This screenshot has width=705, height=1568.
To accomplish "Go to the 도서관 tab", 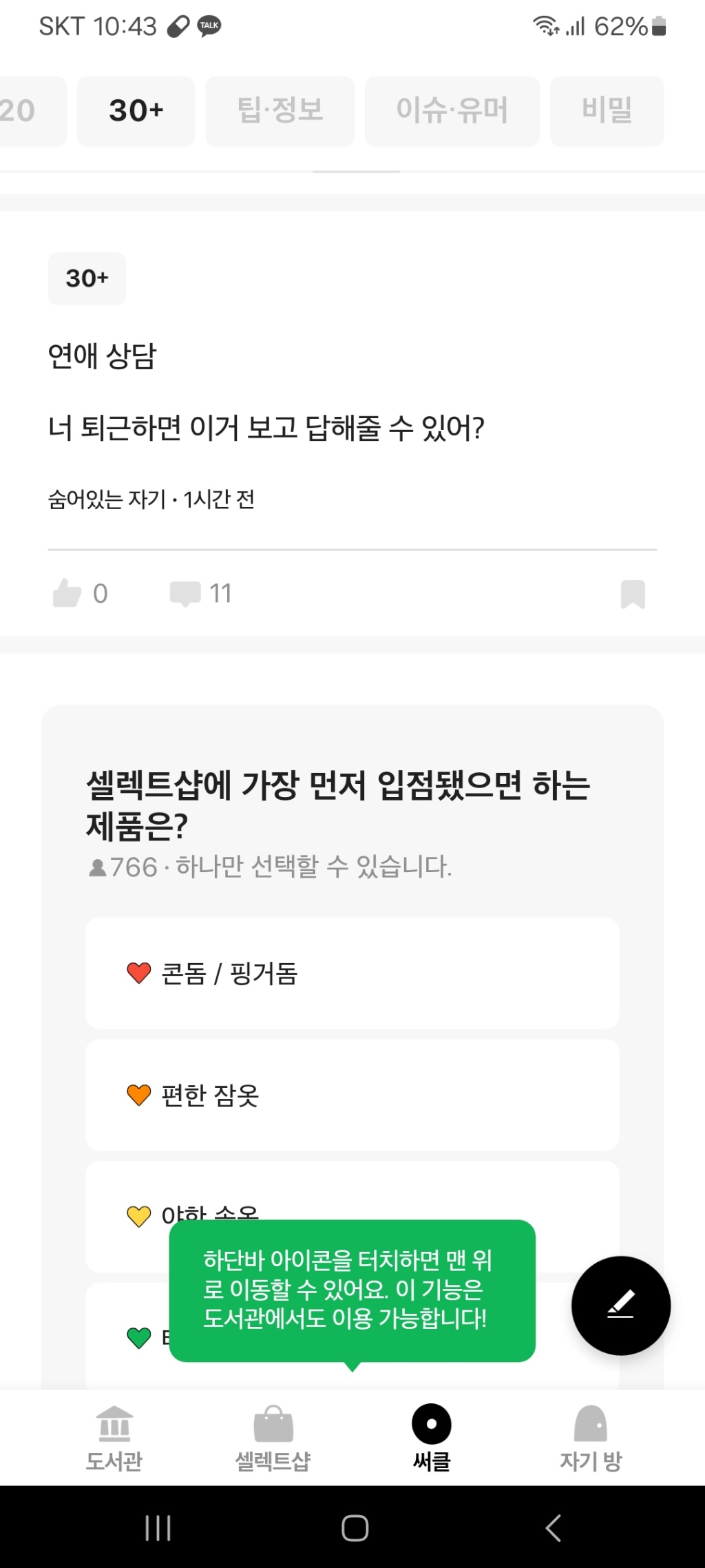I will pyautogui.click(x=114, y=1438).
